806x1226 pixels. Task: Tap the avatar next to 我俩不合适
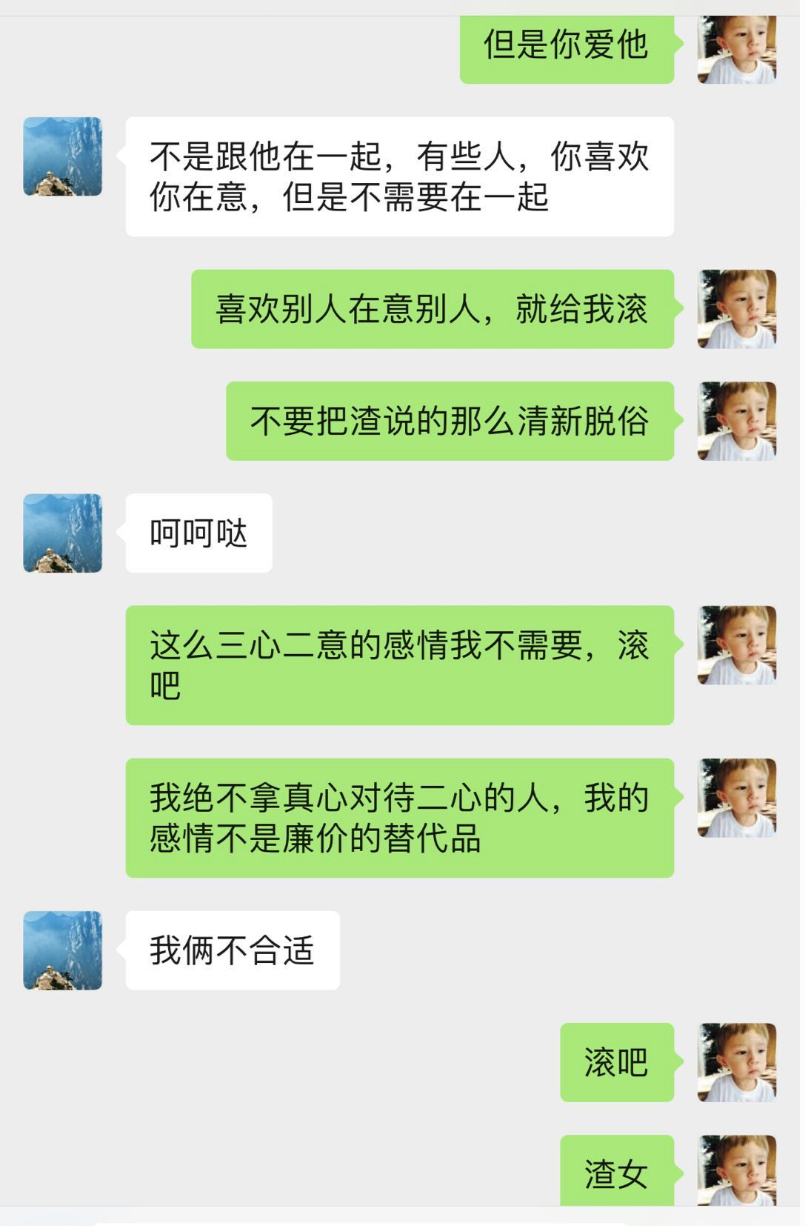tap(62, 950)
